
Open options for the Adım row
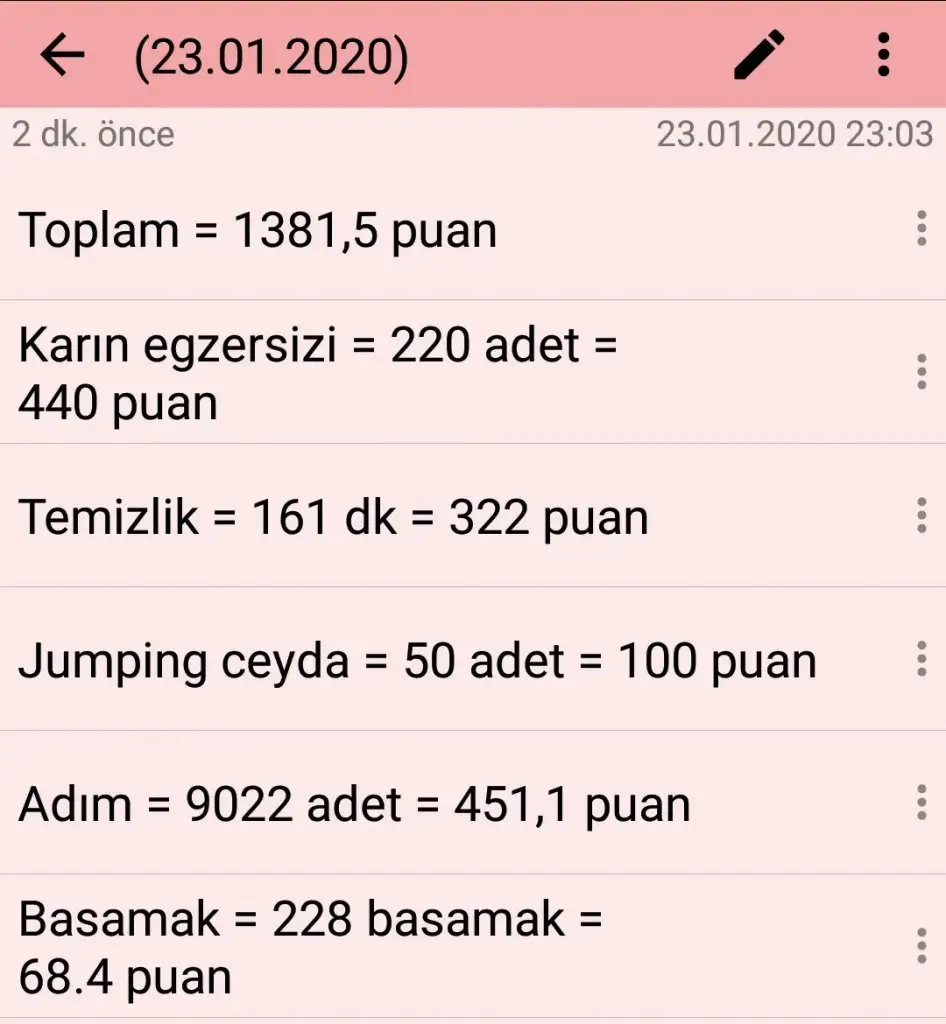(x=921, y=803)
